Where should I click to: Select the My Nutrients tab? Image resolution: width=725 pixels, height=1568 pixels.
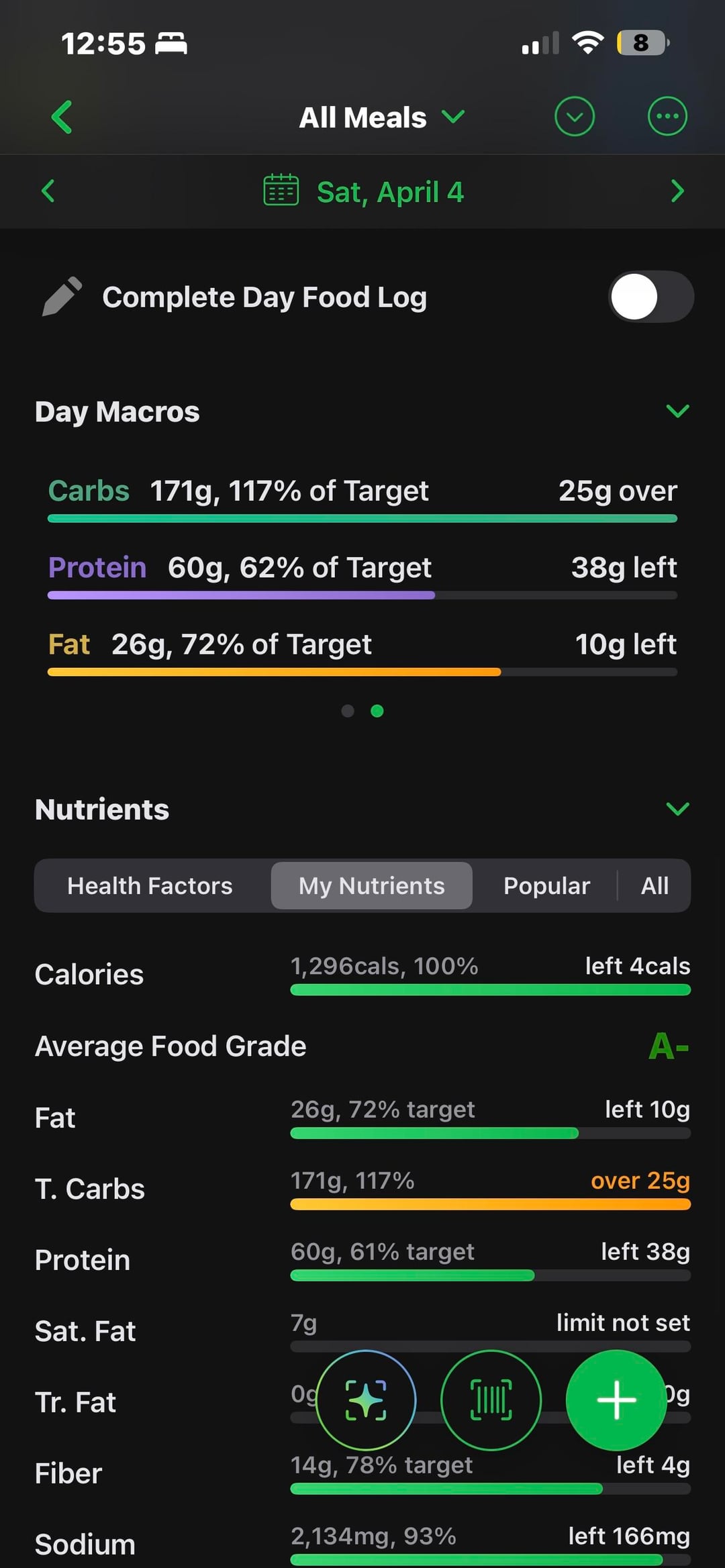coord(371,886)
